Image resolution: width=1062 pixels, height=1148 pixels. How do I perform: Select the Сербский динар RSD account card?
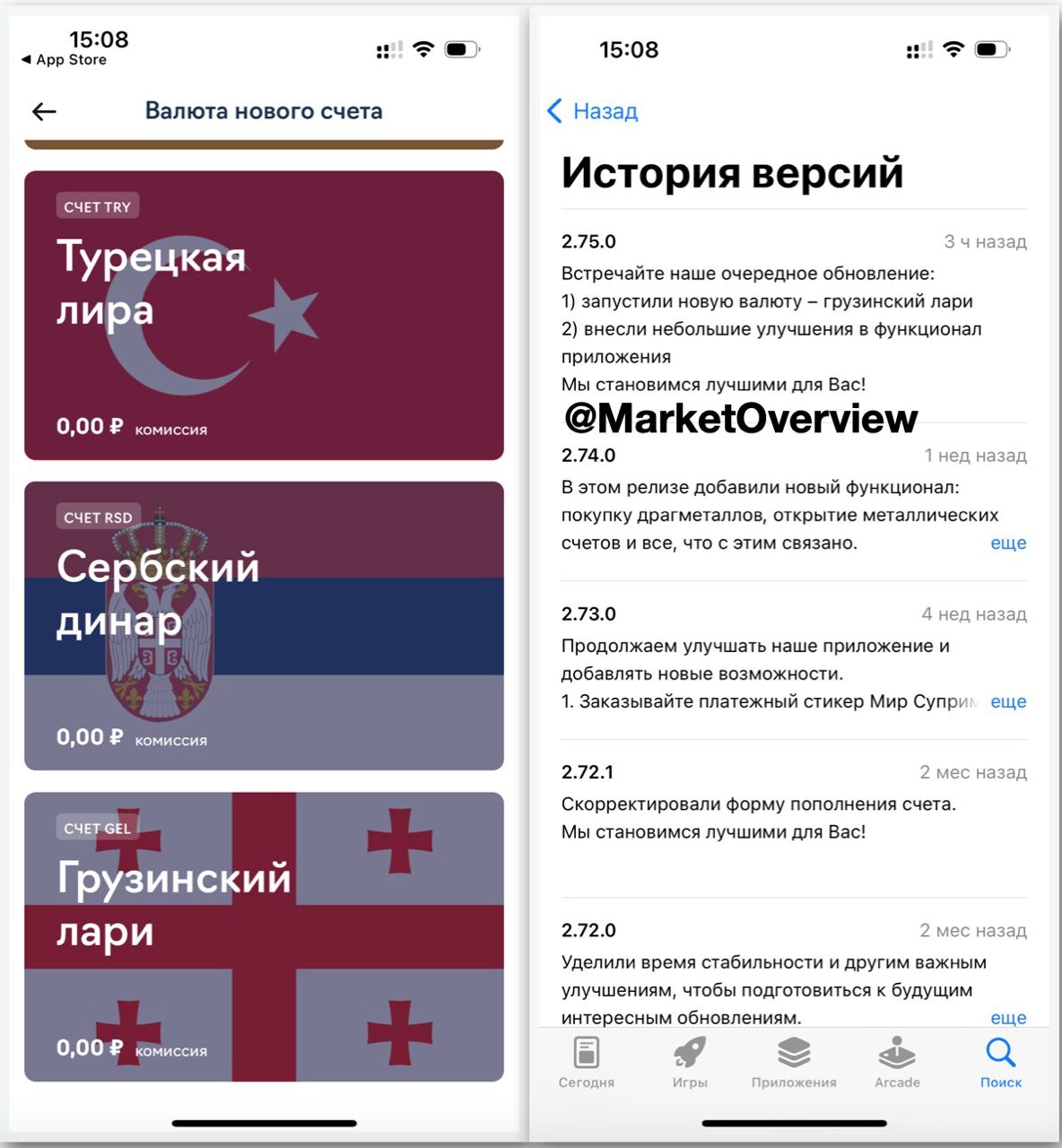264,623
